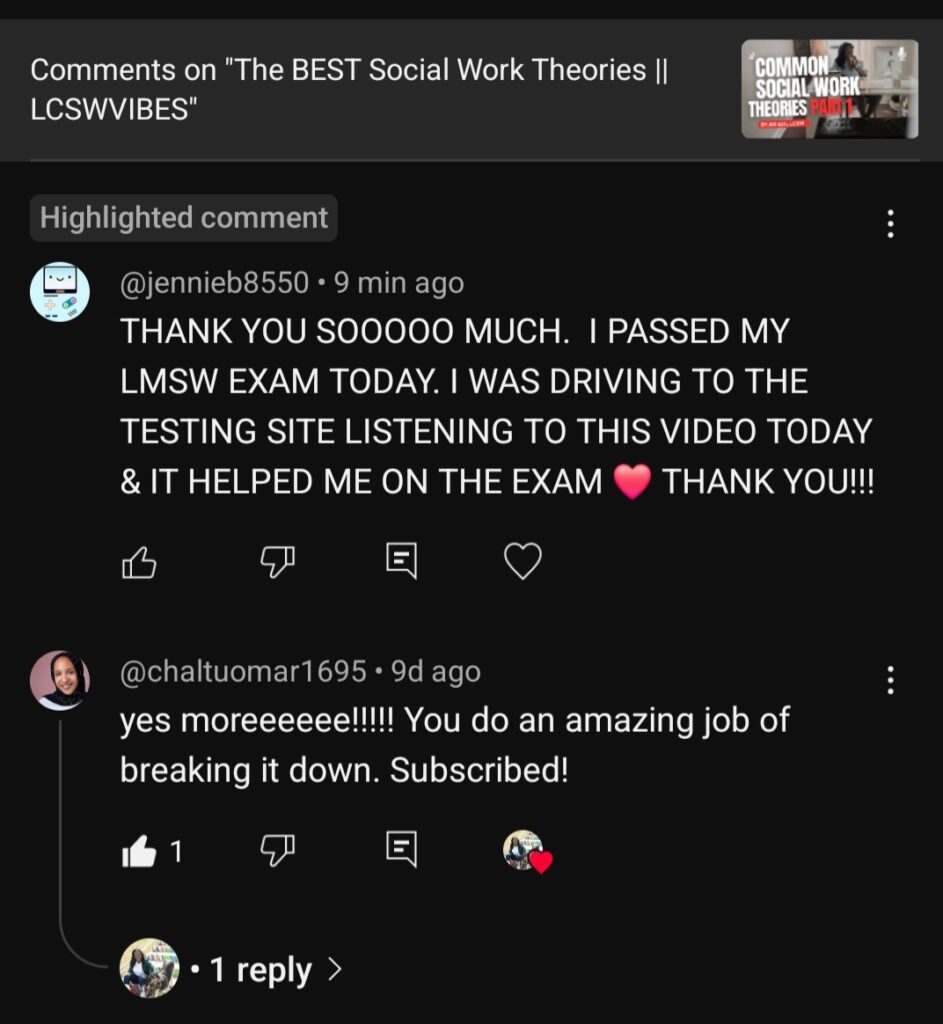Reply to the comment from @chaltuomar1695
Screen dimensions: 943x1024
click(x=401, y=852)
